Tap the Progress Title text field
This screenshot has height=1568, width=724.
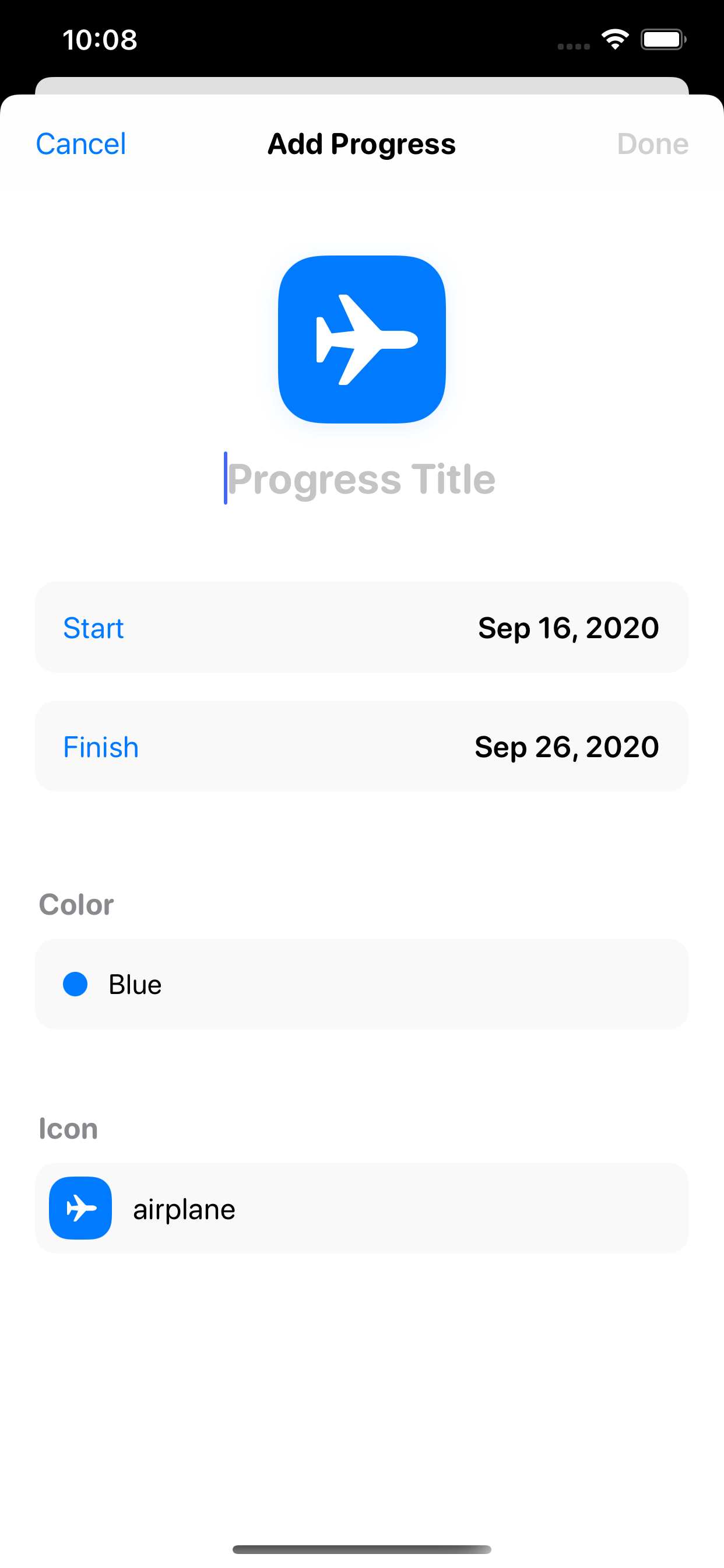click(361, 478)
